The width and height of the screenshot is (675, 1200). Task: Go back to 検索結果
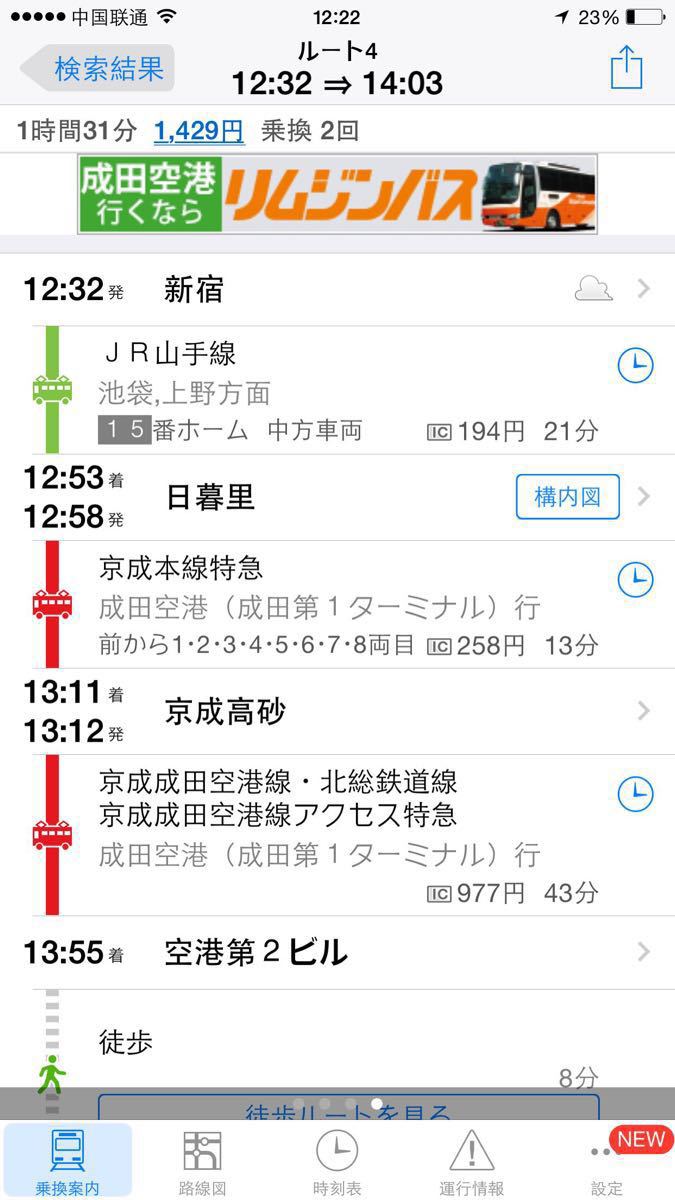(98, 69)
